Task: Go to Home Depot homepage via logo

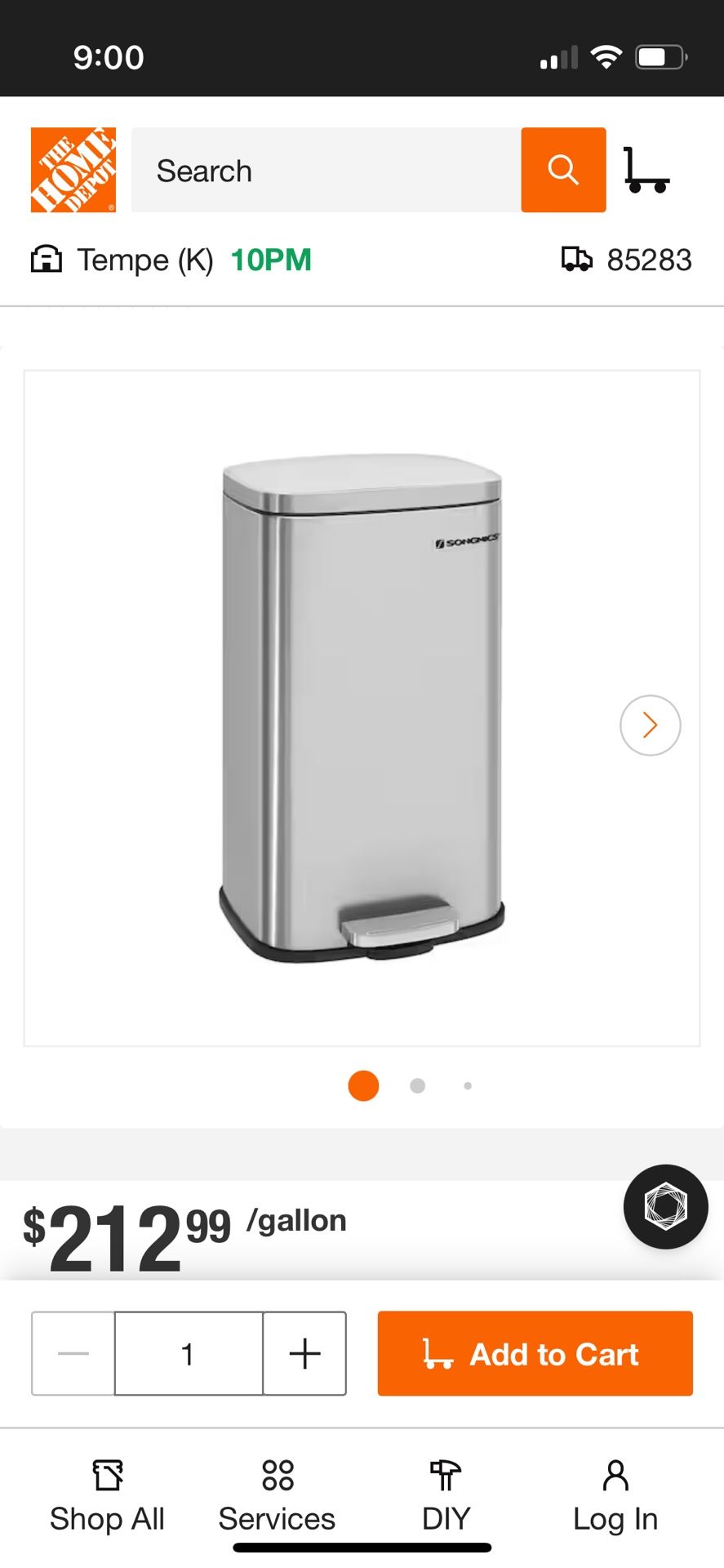Action: coord(73,170)
